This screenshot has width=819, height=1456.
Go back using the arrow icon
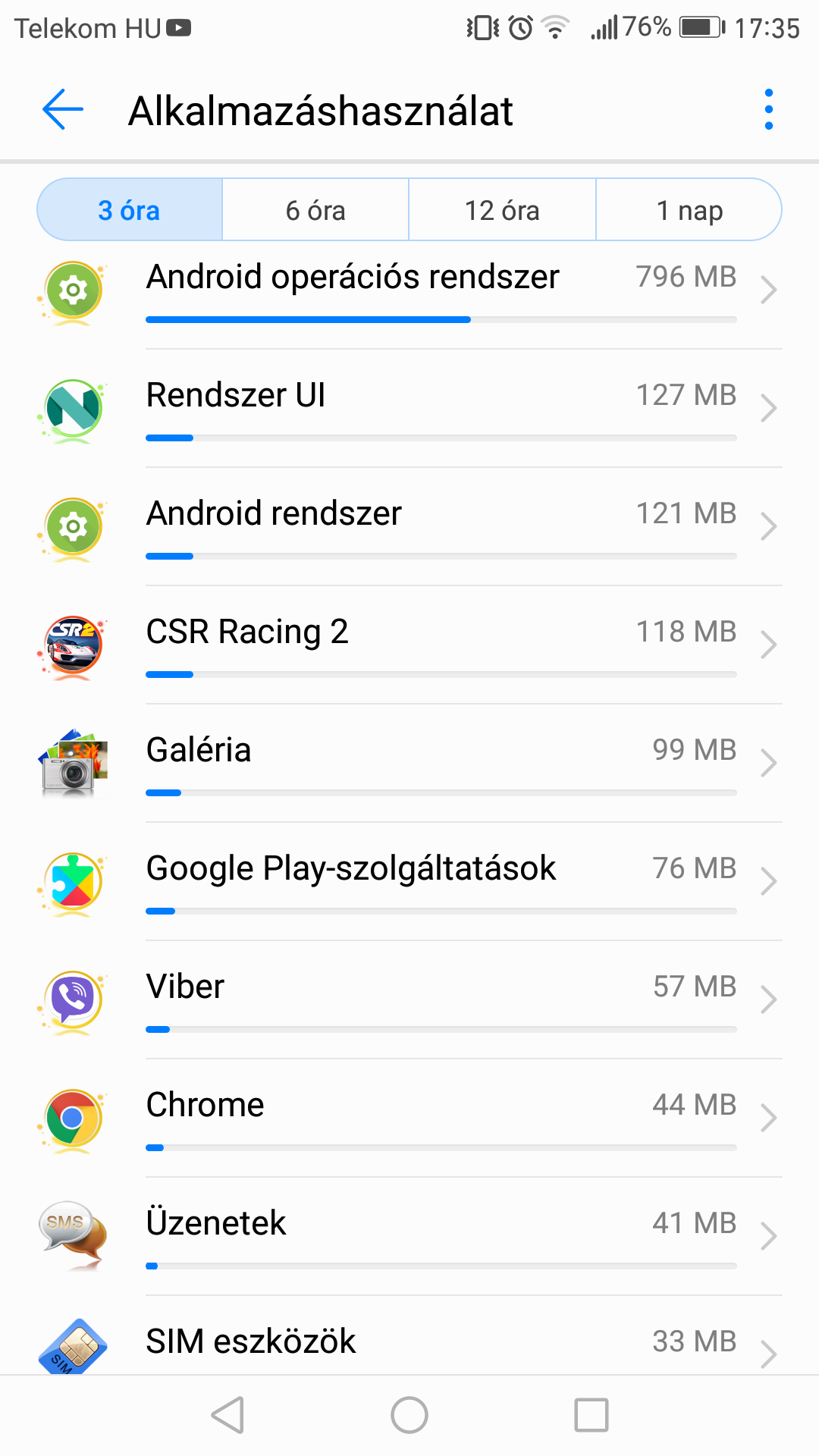pyautogui.click(x=62, y=110)
